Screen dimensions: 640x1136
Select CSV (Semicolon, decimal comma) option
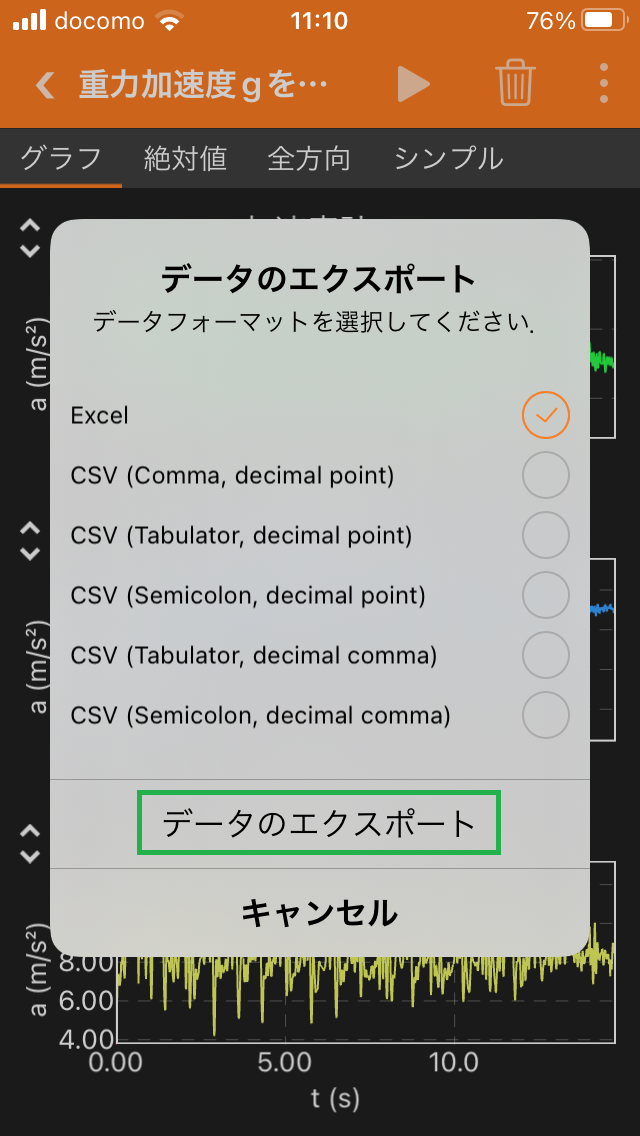(320, 716)
